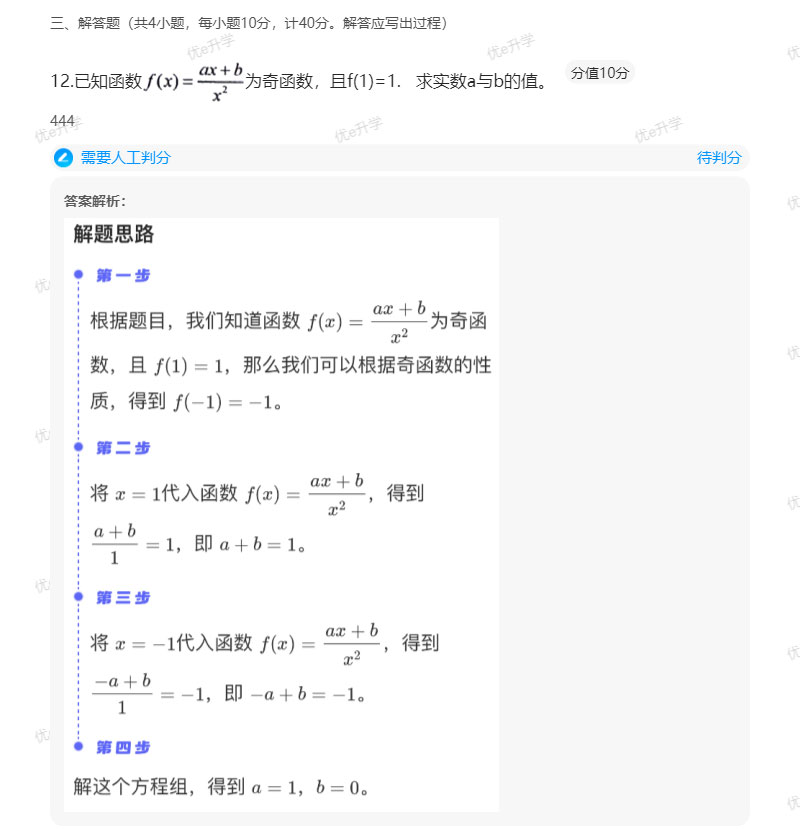Image resolution: width=800 pixels, height=829 pixels.
Task: Select the 第四步 blue timeline dot
Action: pos(78,747)
